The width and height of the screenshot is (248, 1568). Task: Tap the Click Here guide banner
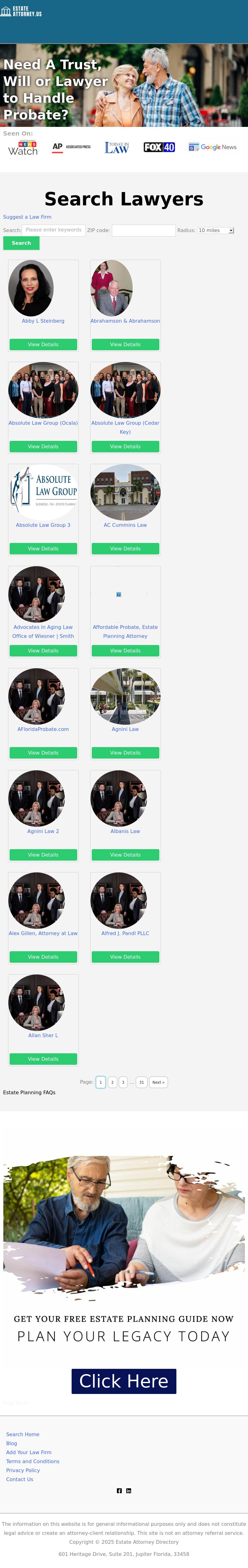(124, 1382)
